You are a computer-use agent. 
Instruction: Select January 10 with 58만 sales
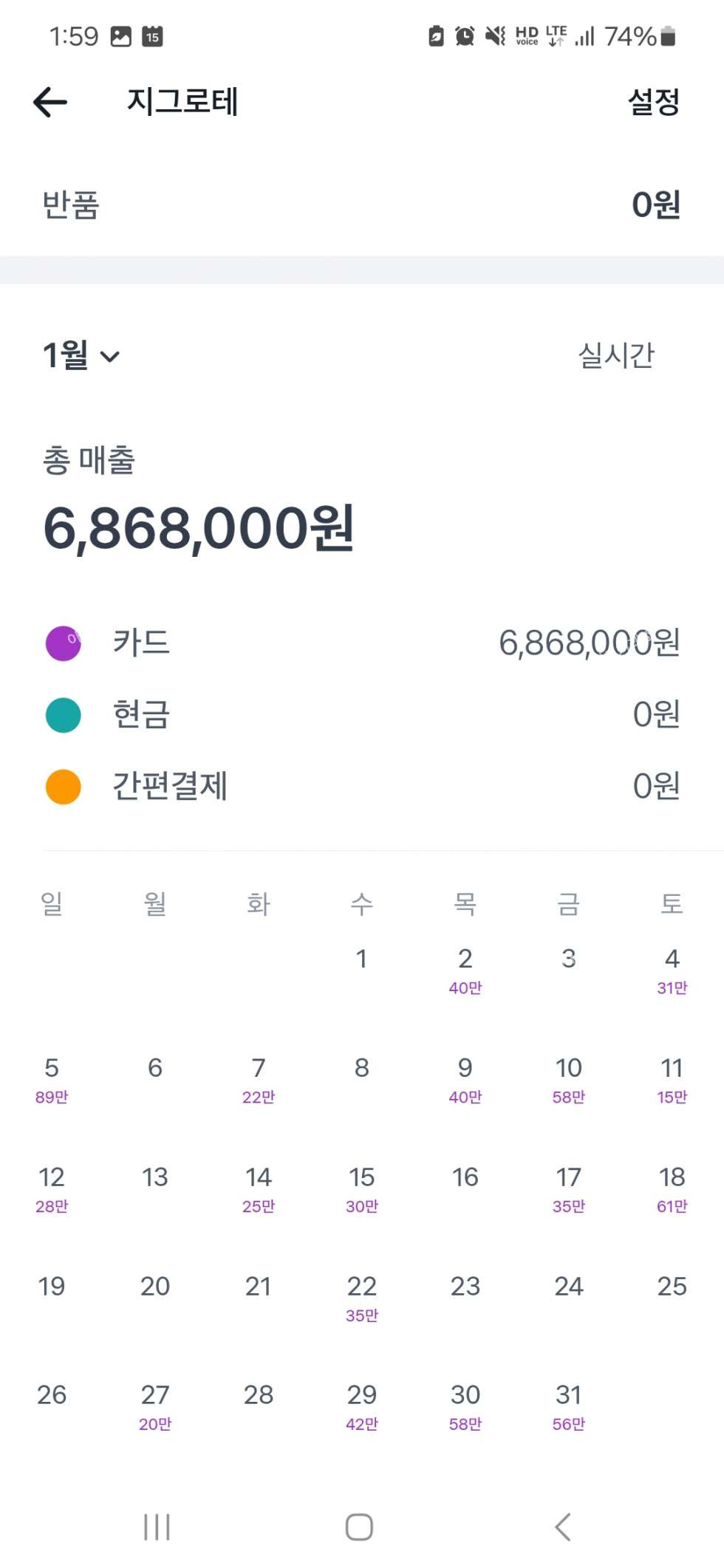[568, 1080]
